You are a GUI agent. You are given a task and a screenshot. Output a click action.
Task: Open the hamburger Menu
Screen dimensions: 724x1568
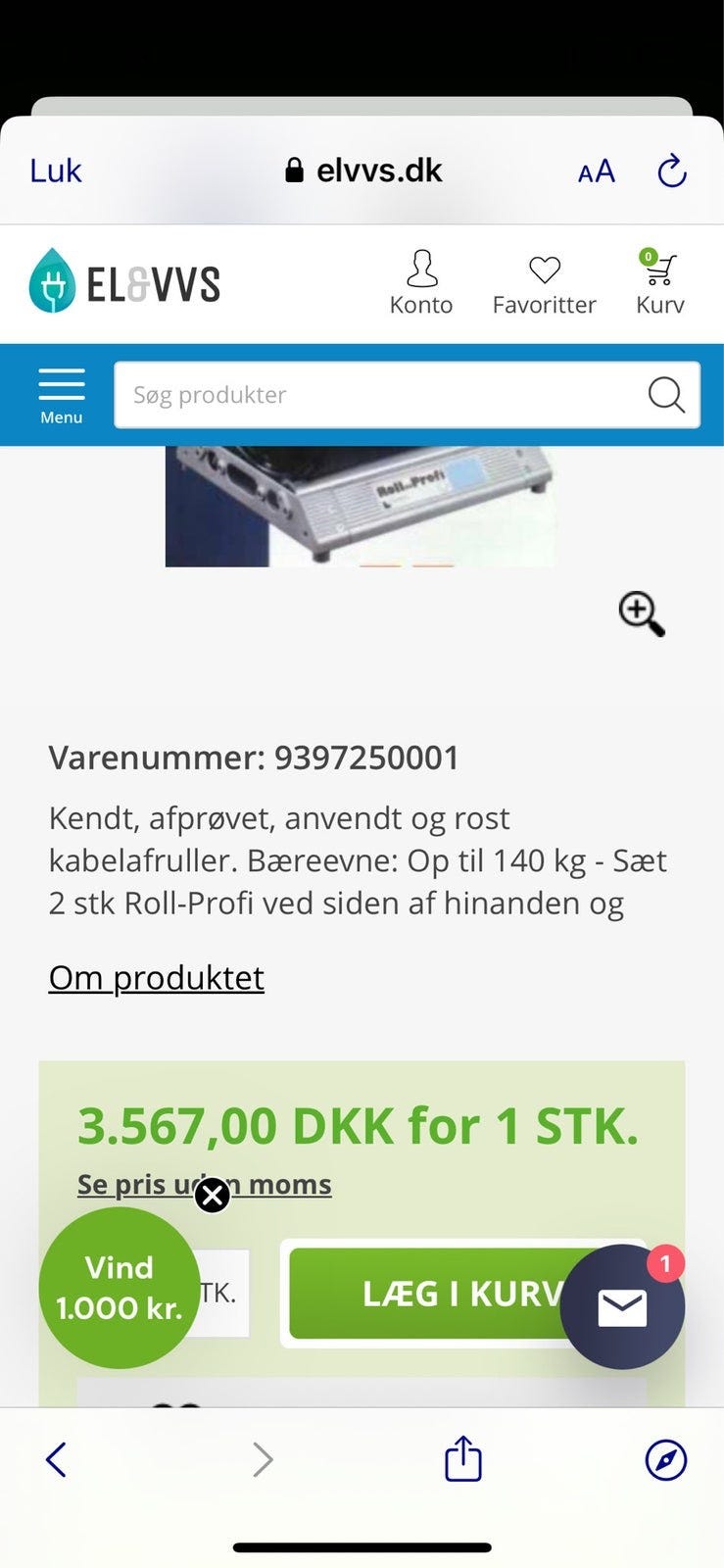(x=61, y=394)
